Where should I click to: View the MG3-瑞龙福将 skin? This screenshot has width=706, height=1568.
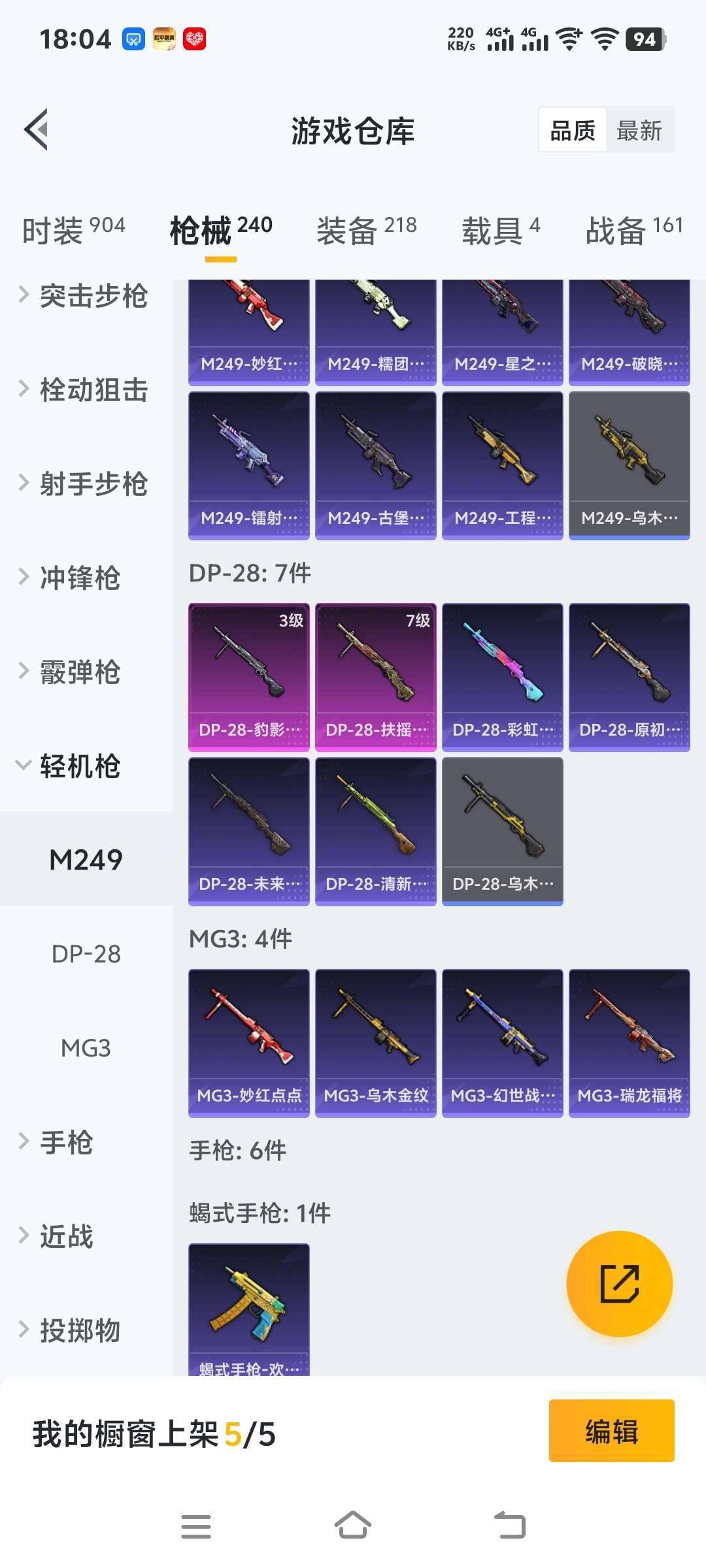pos(629,1043)
